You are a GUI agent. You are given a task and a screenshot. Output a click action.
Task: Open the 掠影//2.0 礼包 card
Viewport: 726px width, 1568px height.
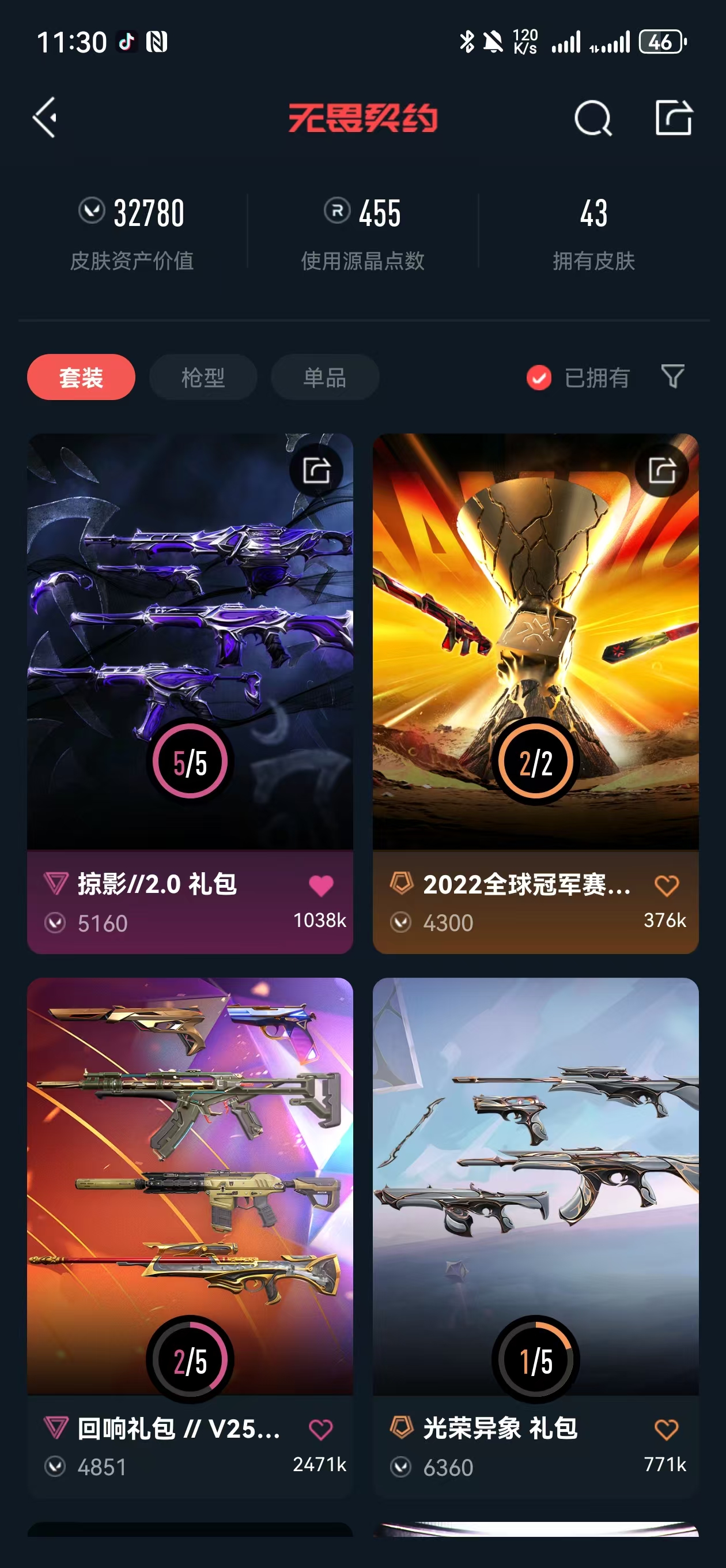[190, 693]
